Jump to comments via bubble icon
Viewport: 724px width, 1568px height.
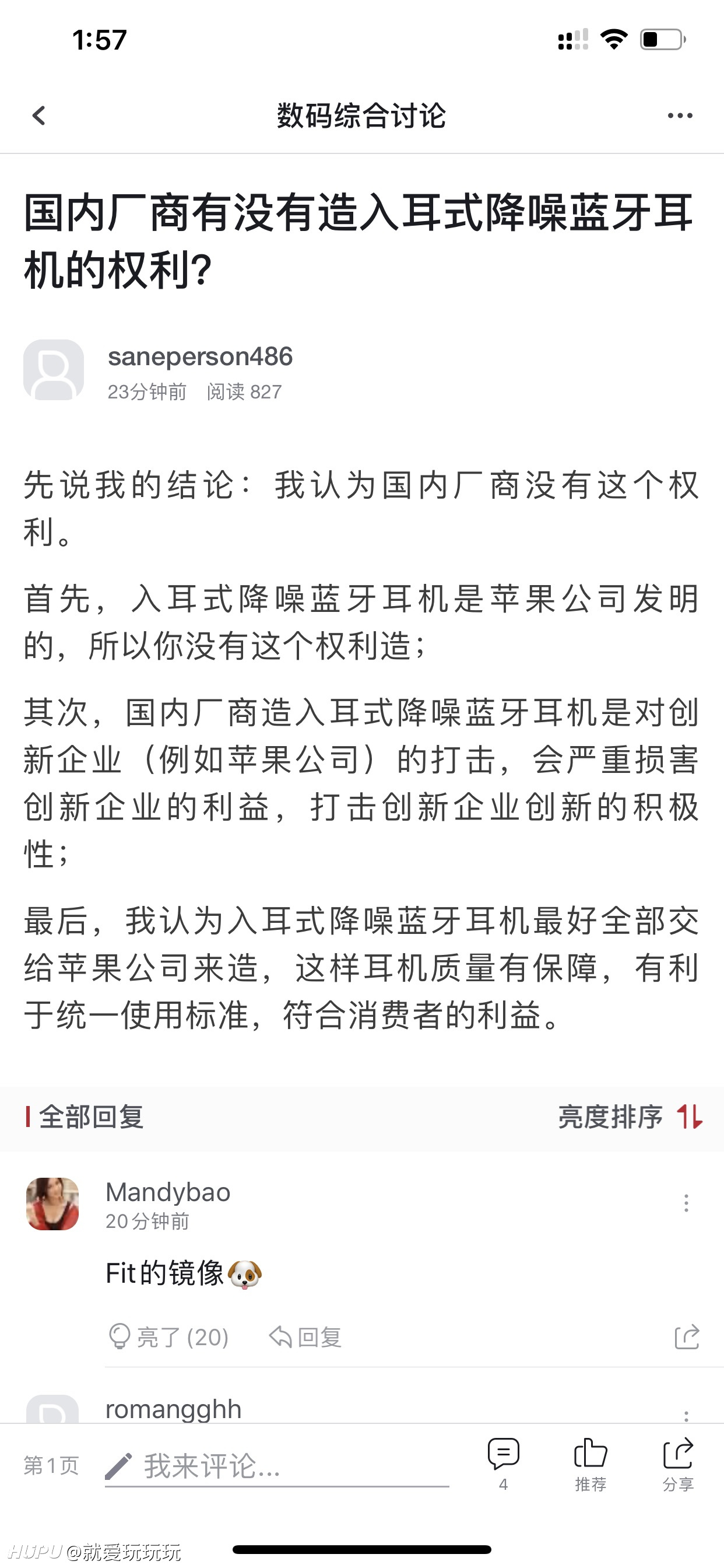point(503,1464)
